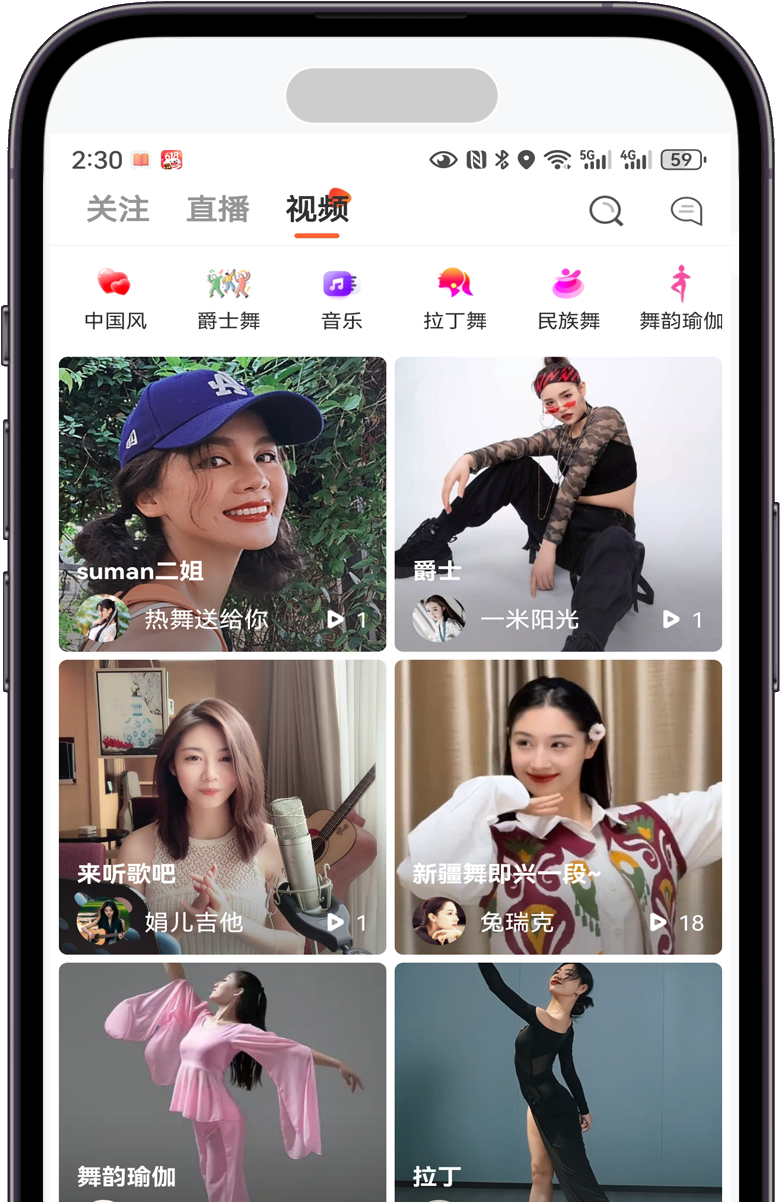Open the 中国风 category
The image size is (782, 1202).
coord(115,298)
